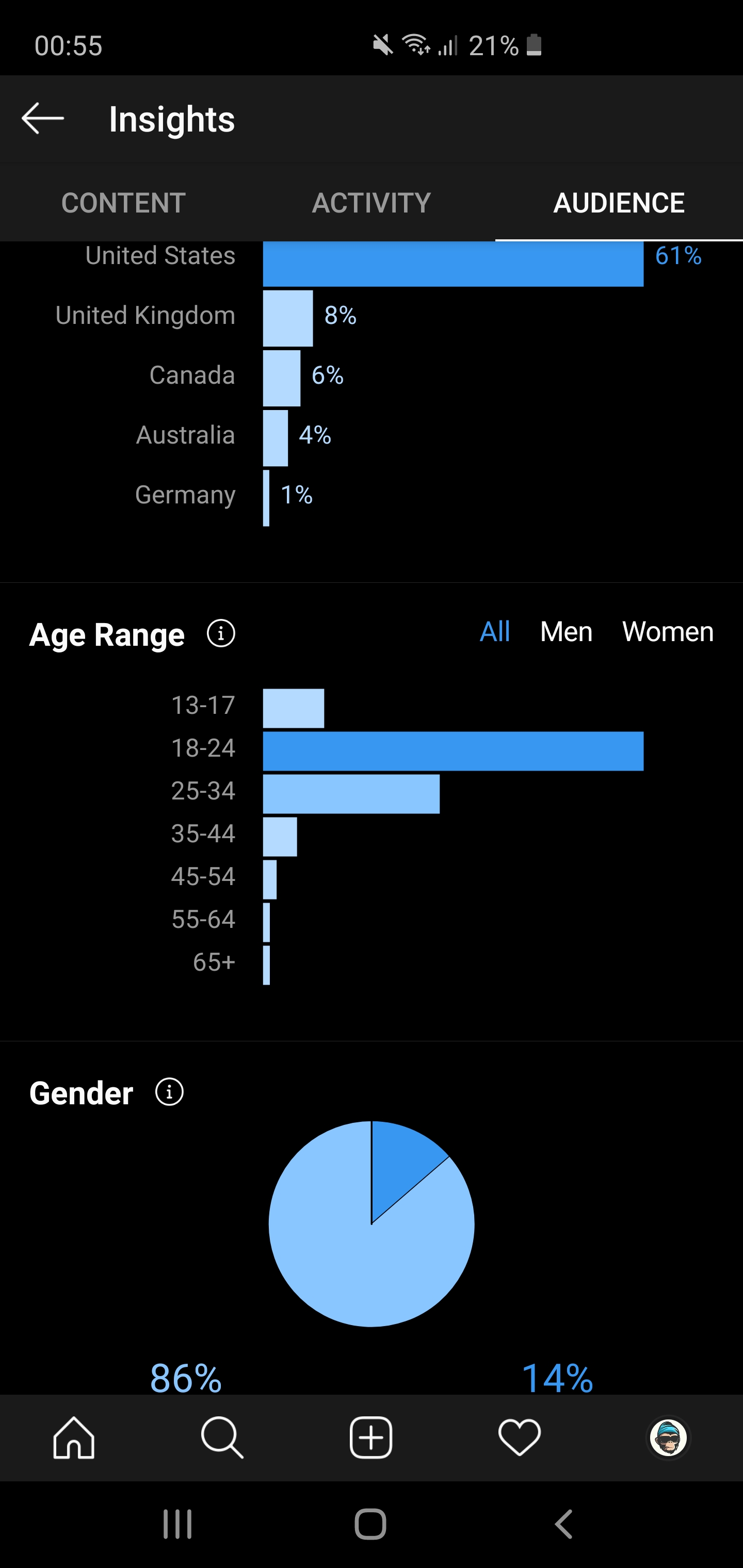
Task: Open the profile avatar tab
Action: pos(668,1438)
